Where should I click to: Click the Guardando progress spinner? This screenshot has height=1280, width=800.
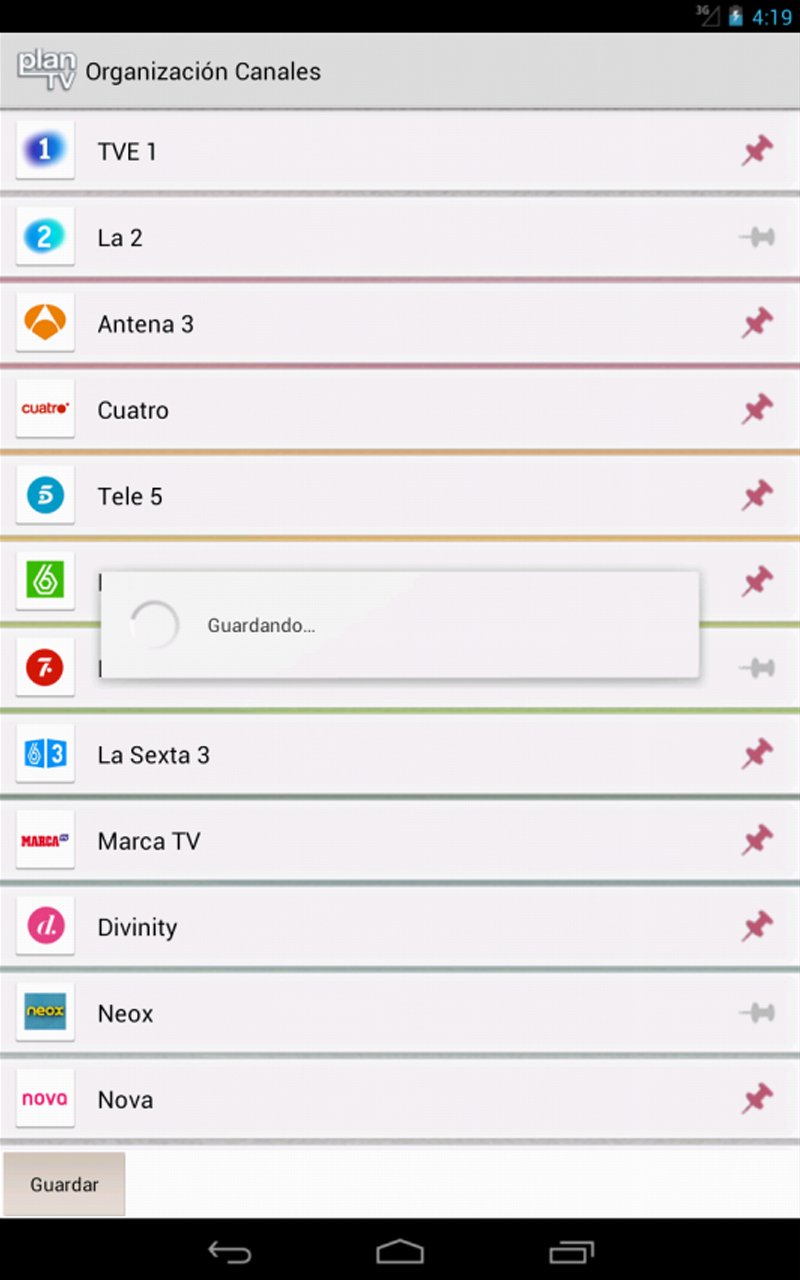tap(153, 625)
